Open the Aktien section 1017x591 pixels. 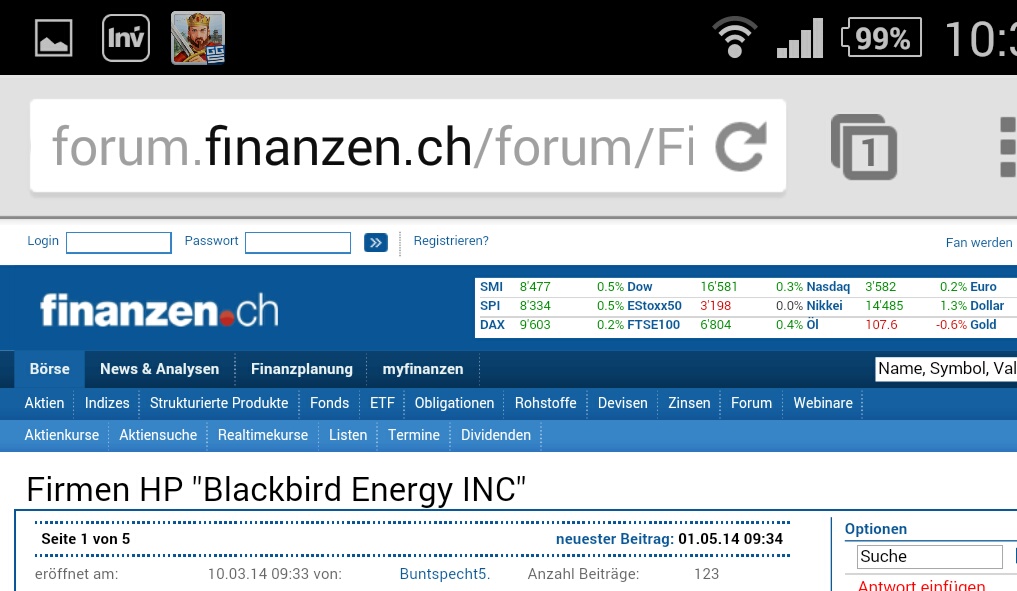(44, 403)
